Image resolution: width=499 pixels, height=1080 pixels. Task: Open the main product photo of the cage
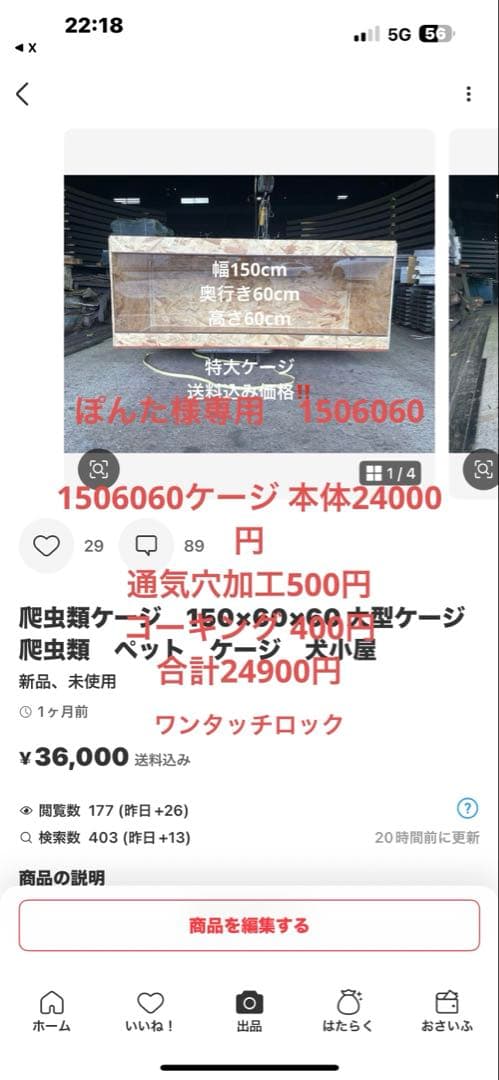click(250, 313)
